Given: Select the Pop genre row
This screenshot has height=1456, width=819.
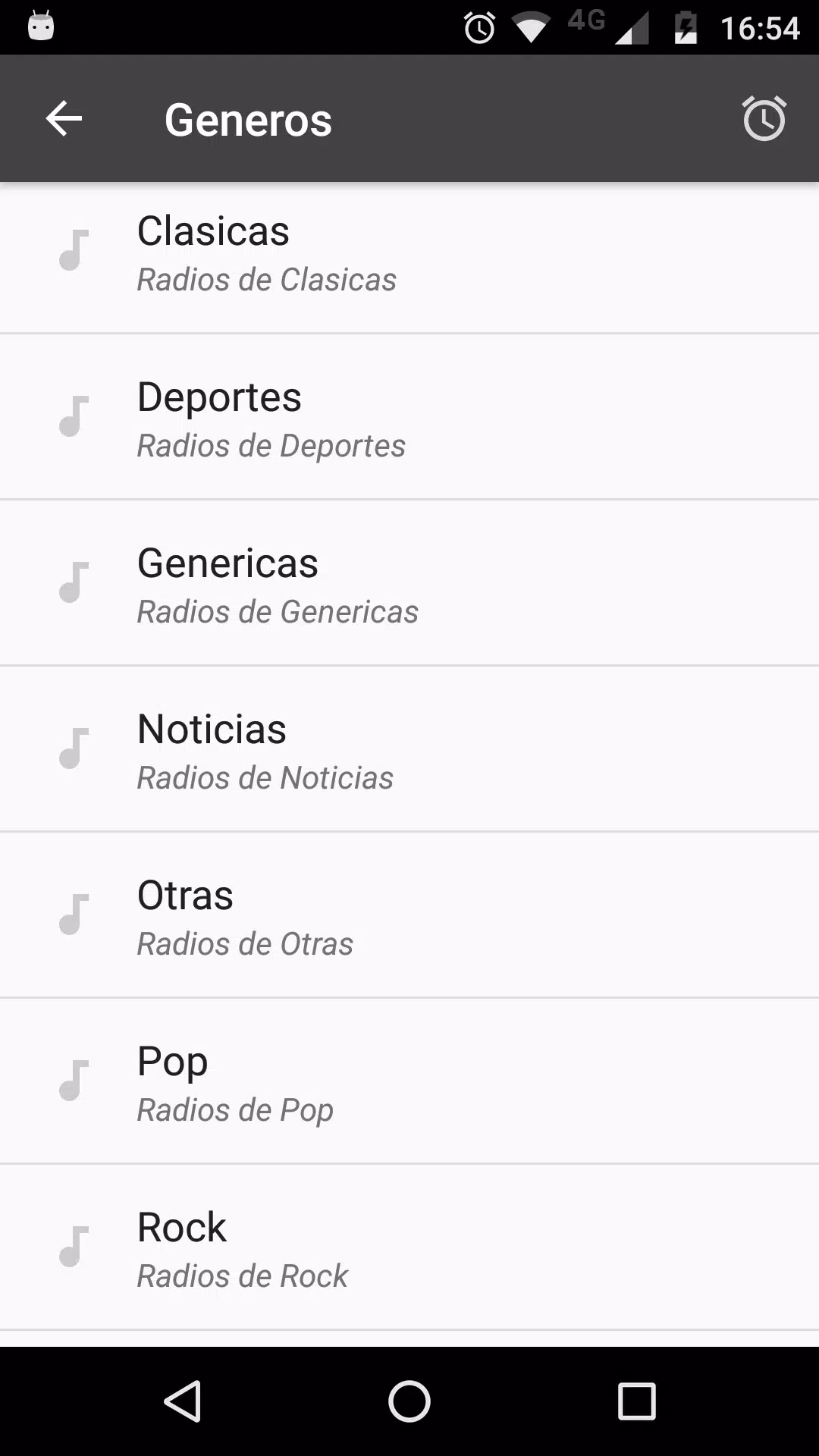Looking at the screenshot, I should coord(409,1081).
